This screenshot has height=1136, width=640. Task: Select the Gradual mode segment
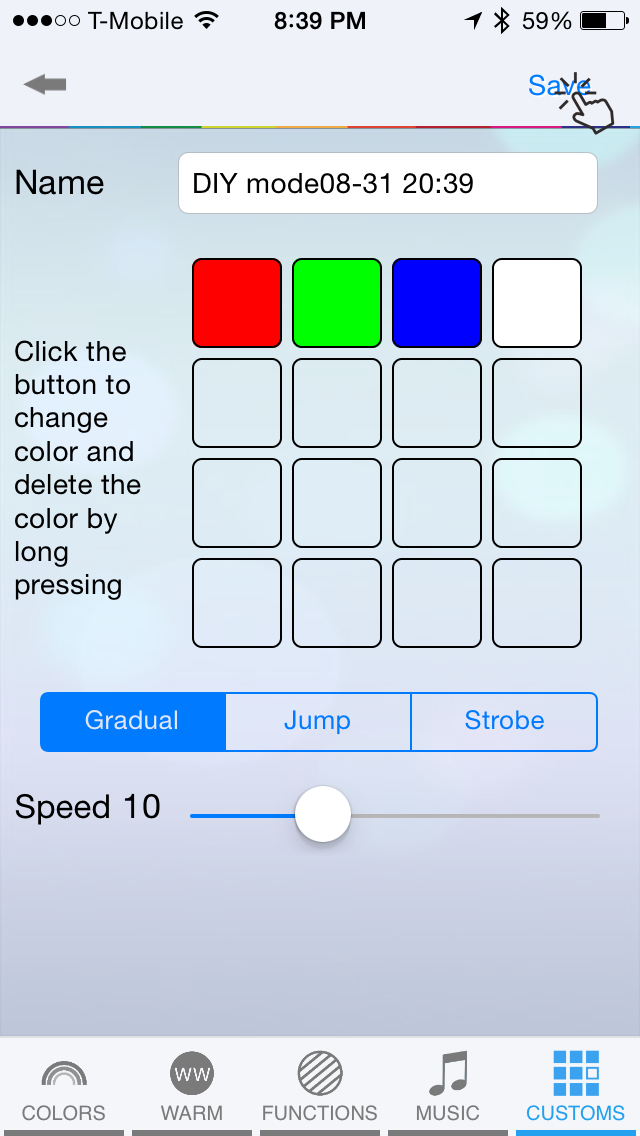click(x=133, y=722)
